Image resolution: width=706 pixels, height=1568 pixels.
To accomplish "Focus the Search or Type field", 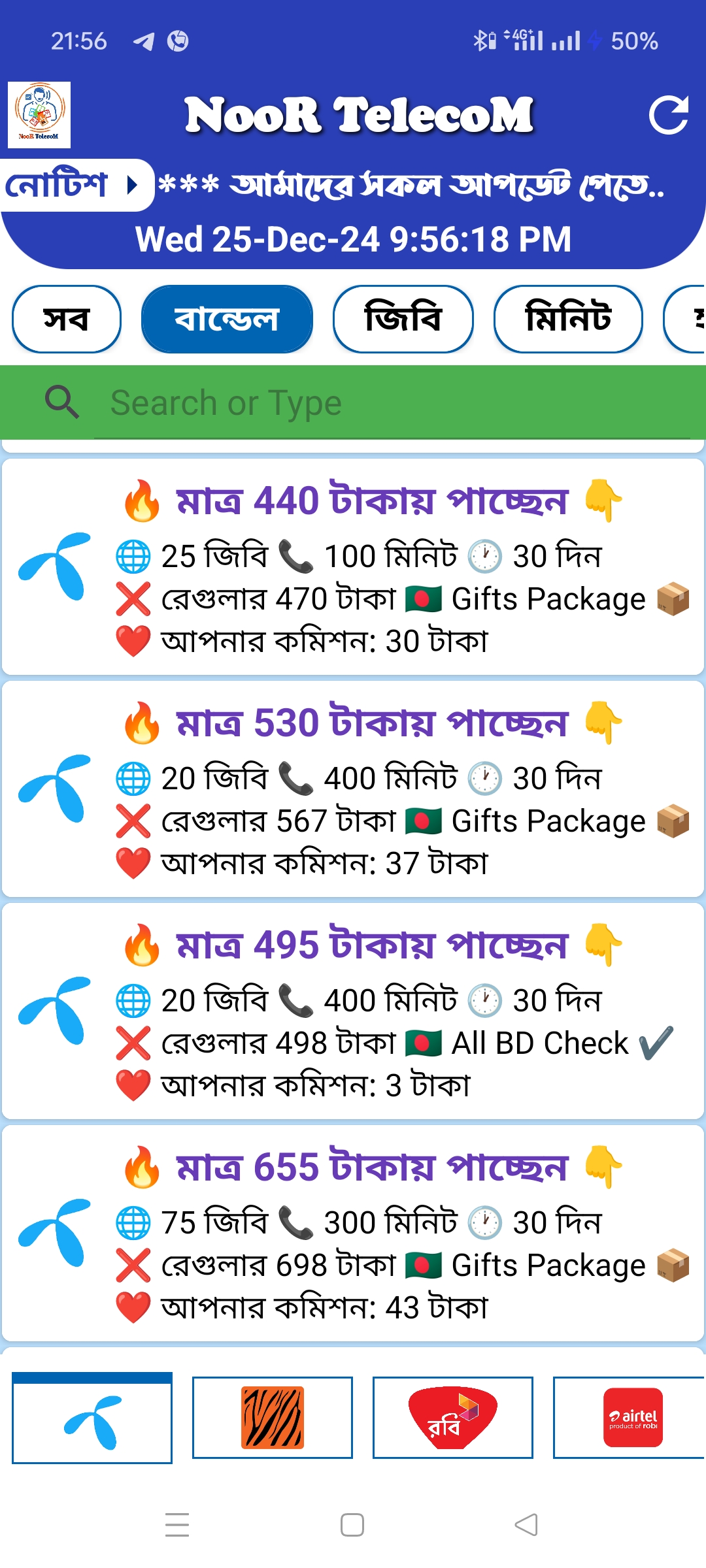I will tap(392, 402).
